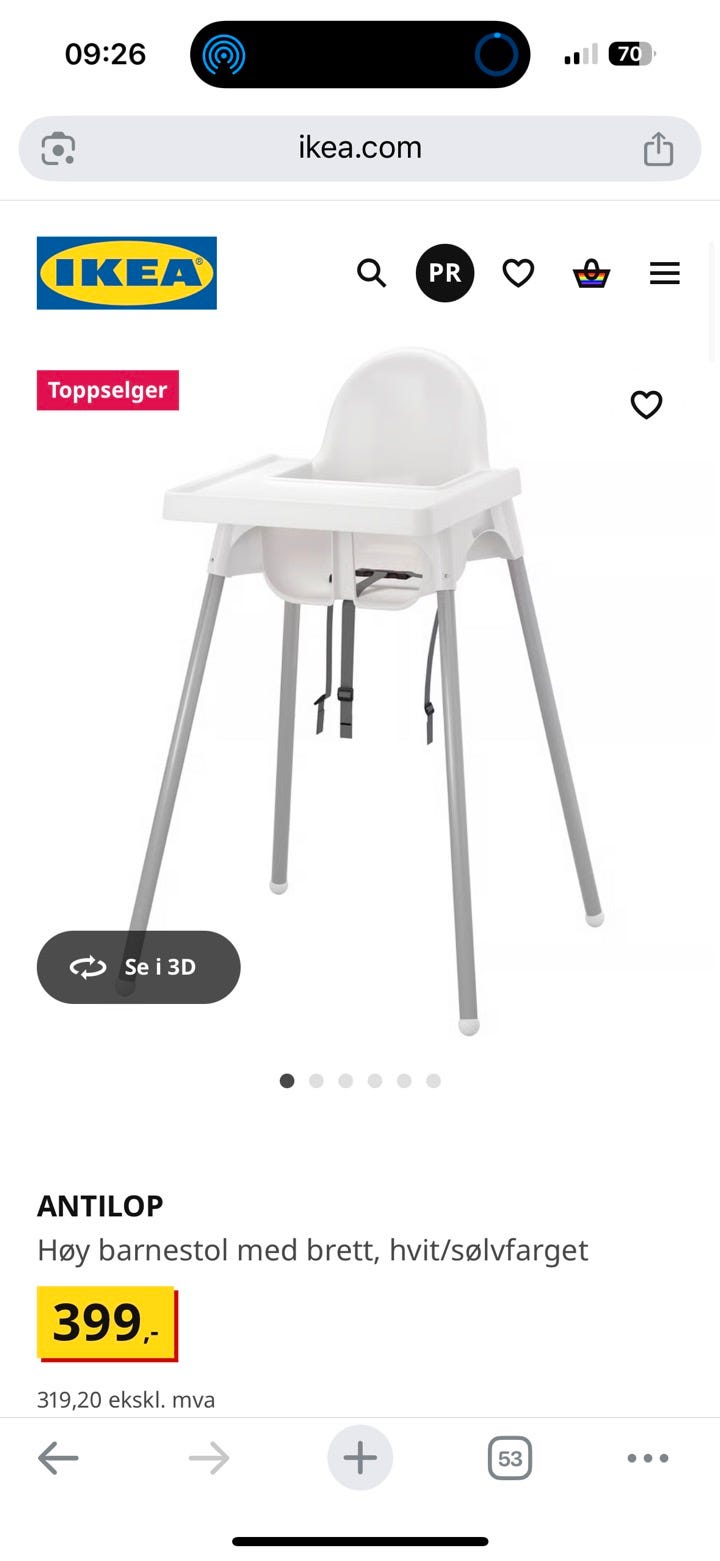Go back to the previous page

point(58,1459)
